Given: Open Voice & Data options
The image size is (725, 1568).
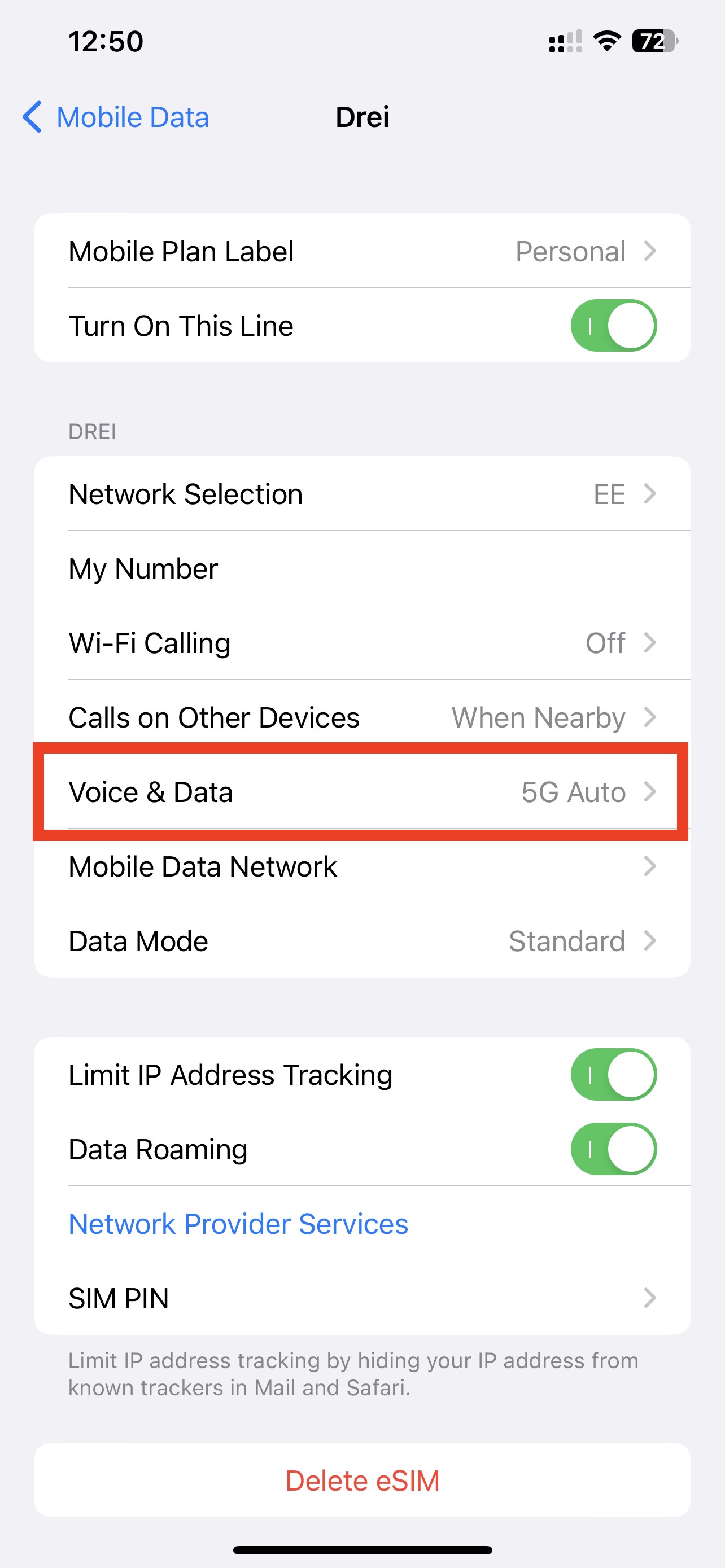Looking at the screenshot, I should (362, 792).
